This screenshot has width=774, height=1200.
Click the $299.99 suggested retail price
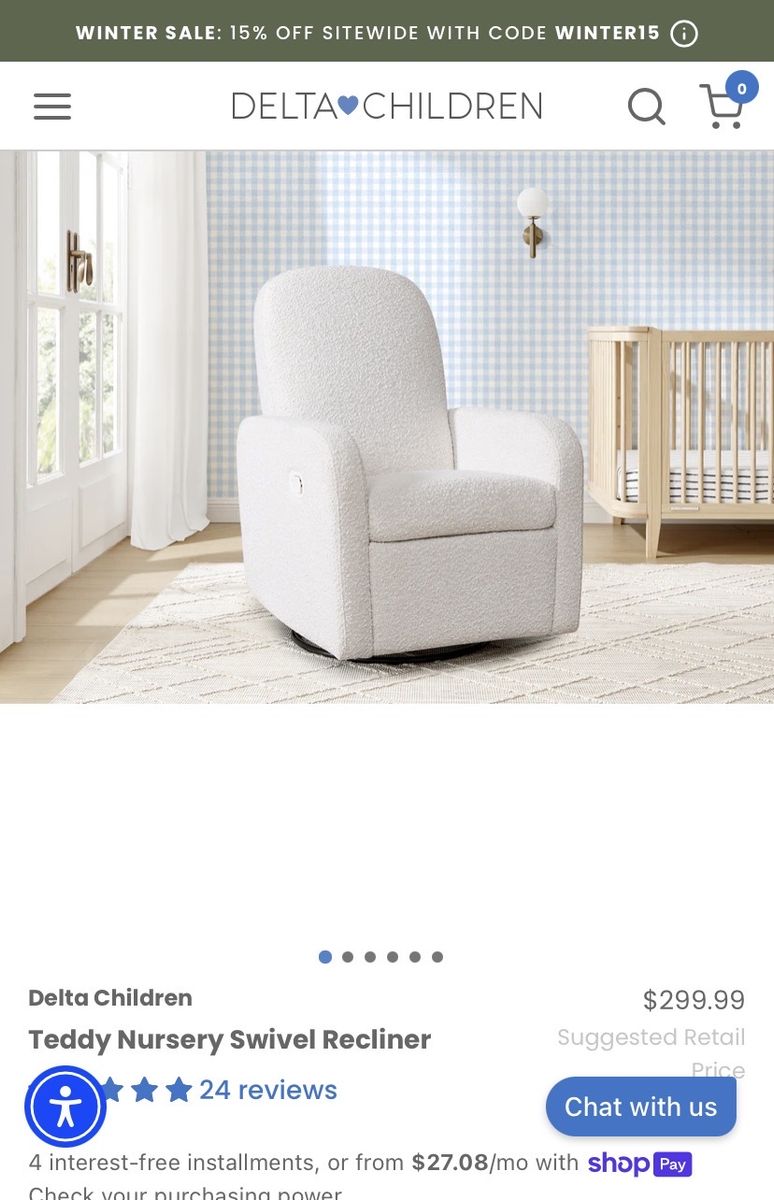pyautogui.click(x=694, y=999)
